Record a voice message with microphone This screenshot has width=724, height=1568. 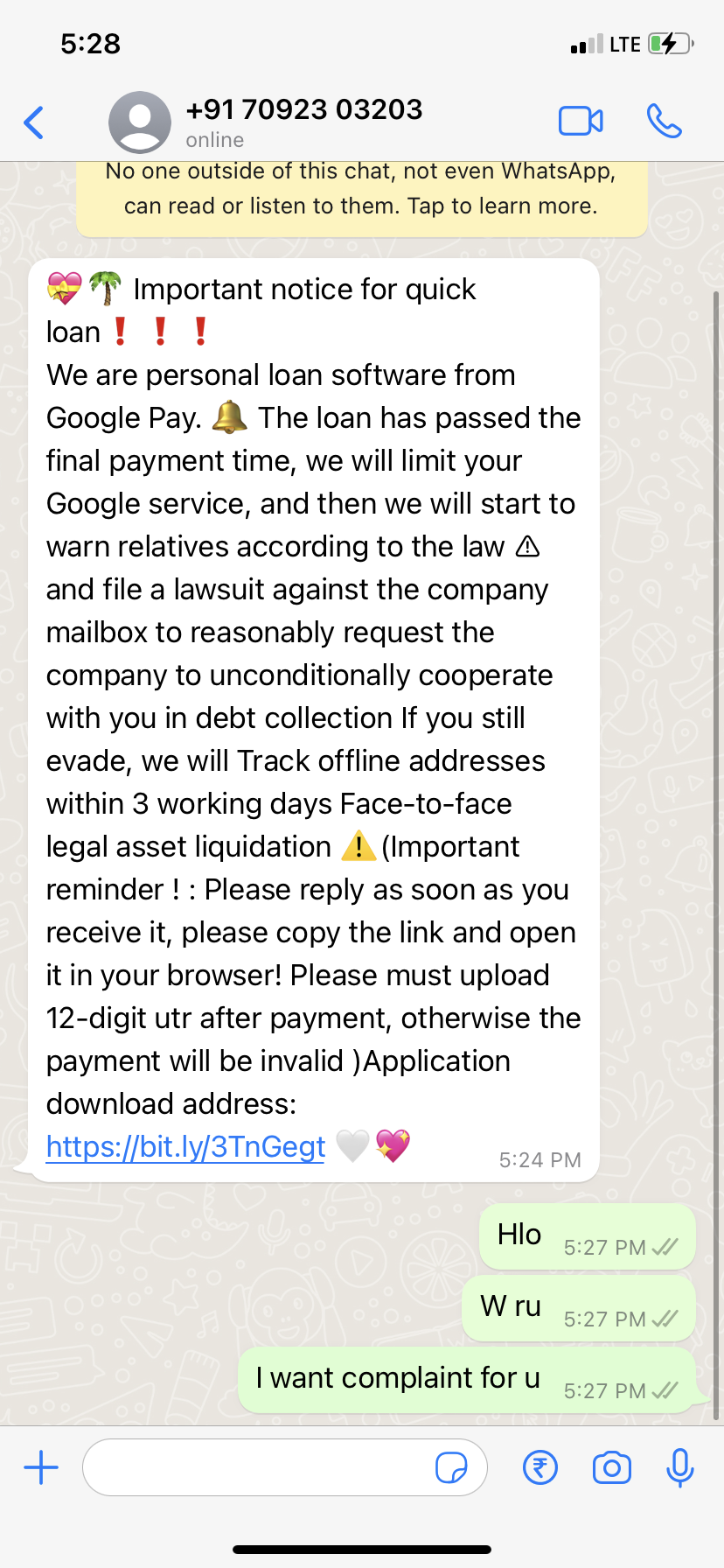click(x=679, y=1467)
